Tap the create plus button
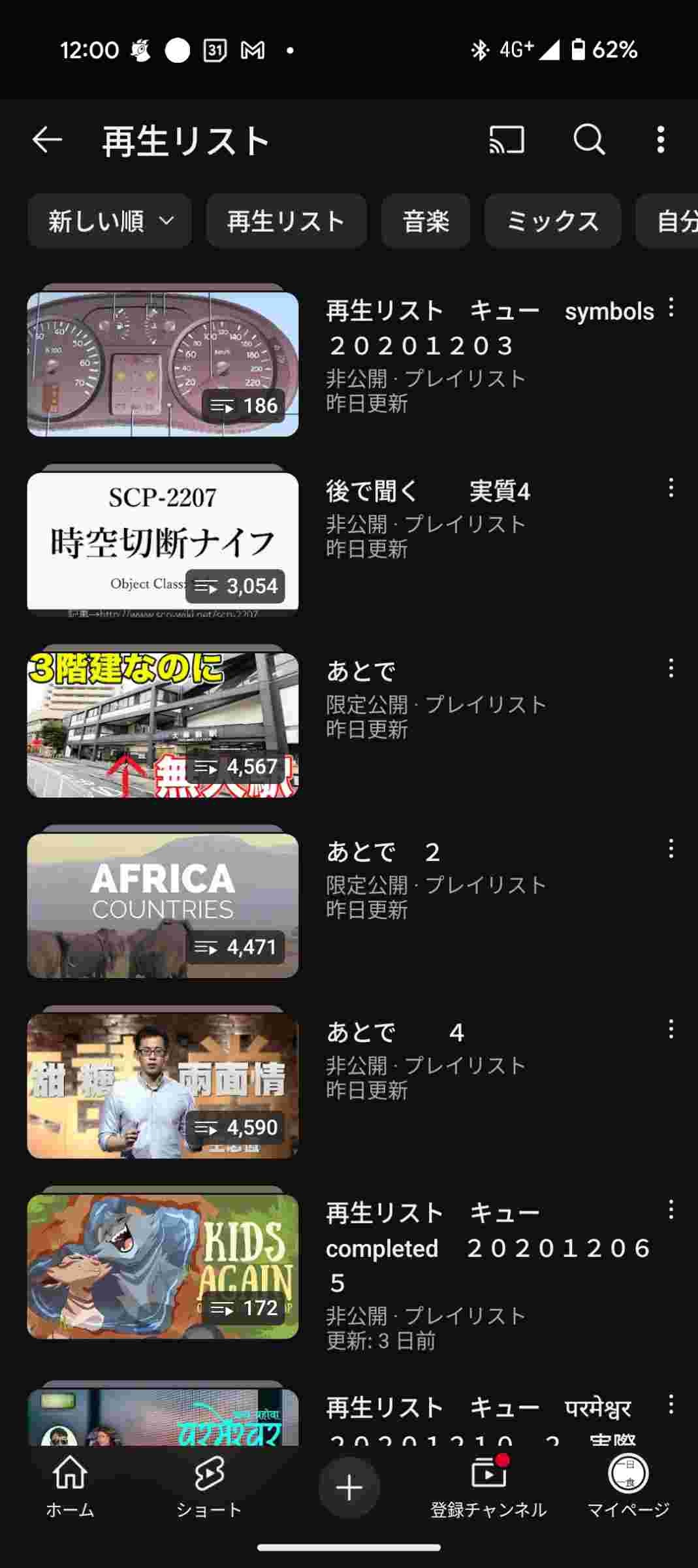Image resolution: width=698 pixels, height=1568 pixels. 349,1487
